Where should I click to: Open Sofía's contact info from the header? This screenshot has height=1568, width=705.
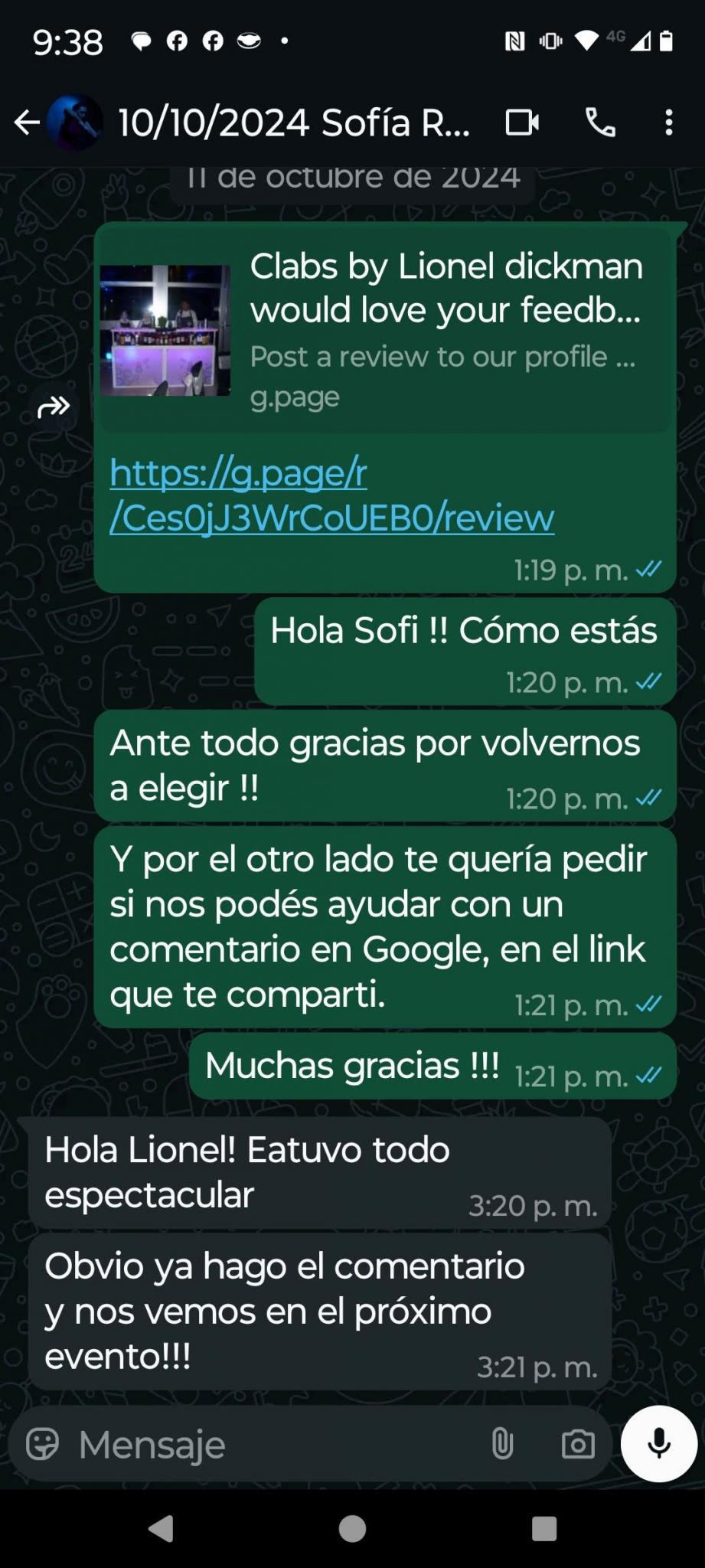[294, 122]
